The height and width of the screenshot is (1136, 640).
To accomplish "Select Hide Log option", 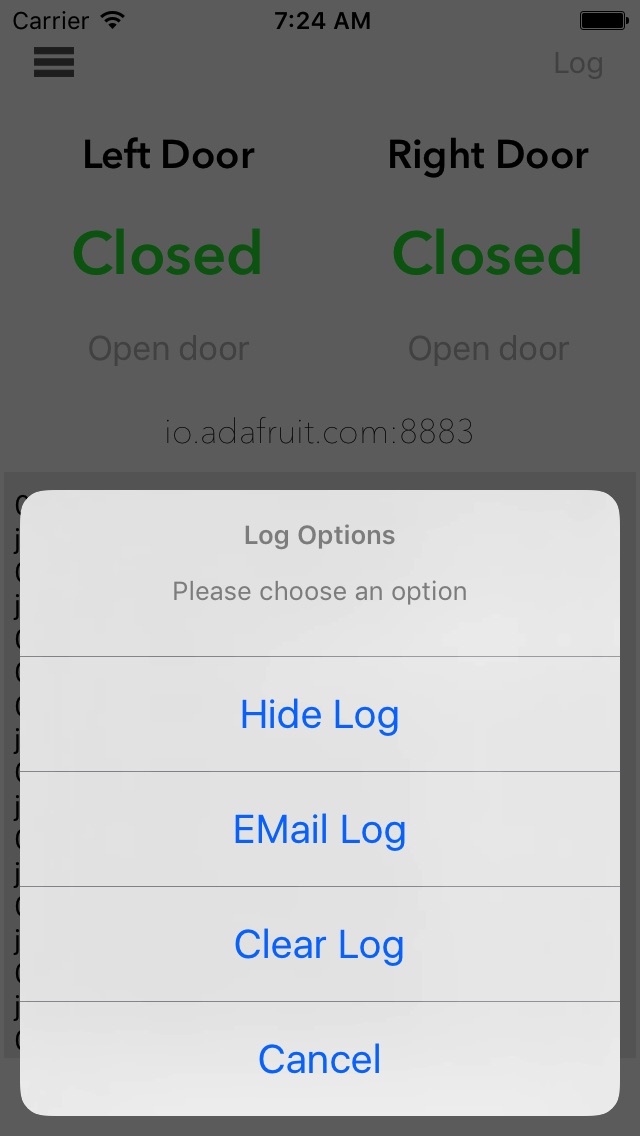I will pyautogui.click(x=320, y=714).
